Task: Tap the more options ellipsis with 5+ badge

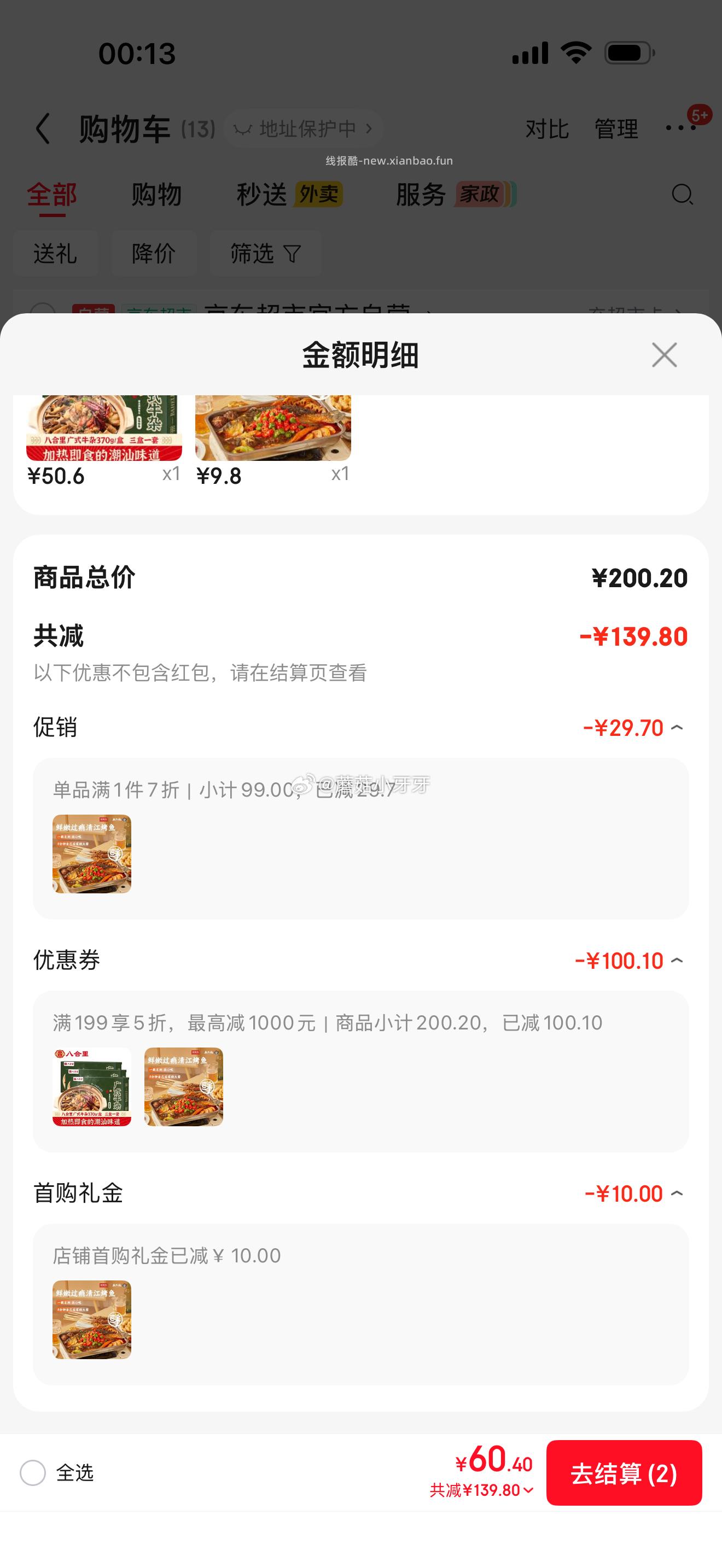Action: 680,129
